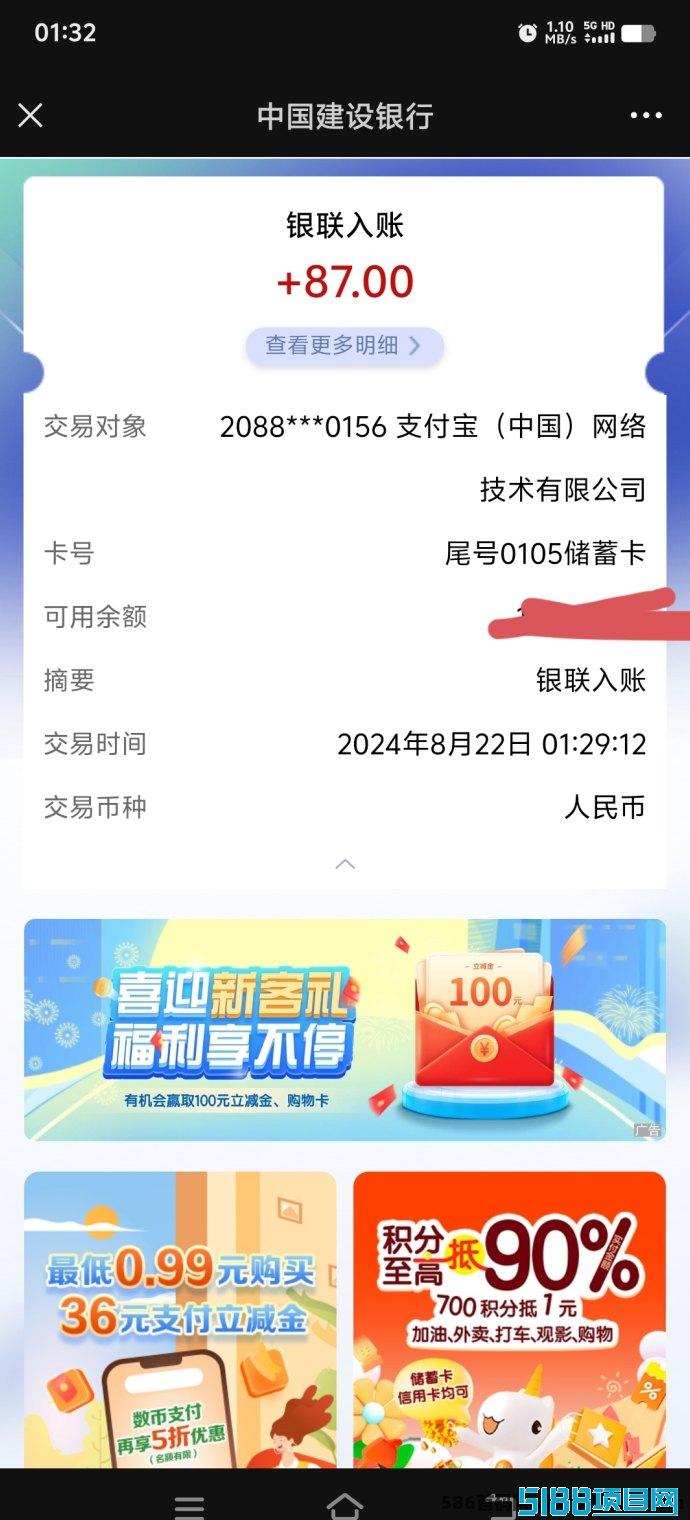Open the 积分至高抵90% promo card
Image resolution: width=690 pixels, height=1520 pixels.
pos(509,1318)
